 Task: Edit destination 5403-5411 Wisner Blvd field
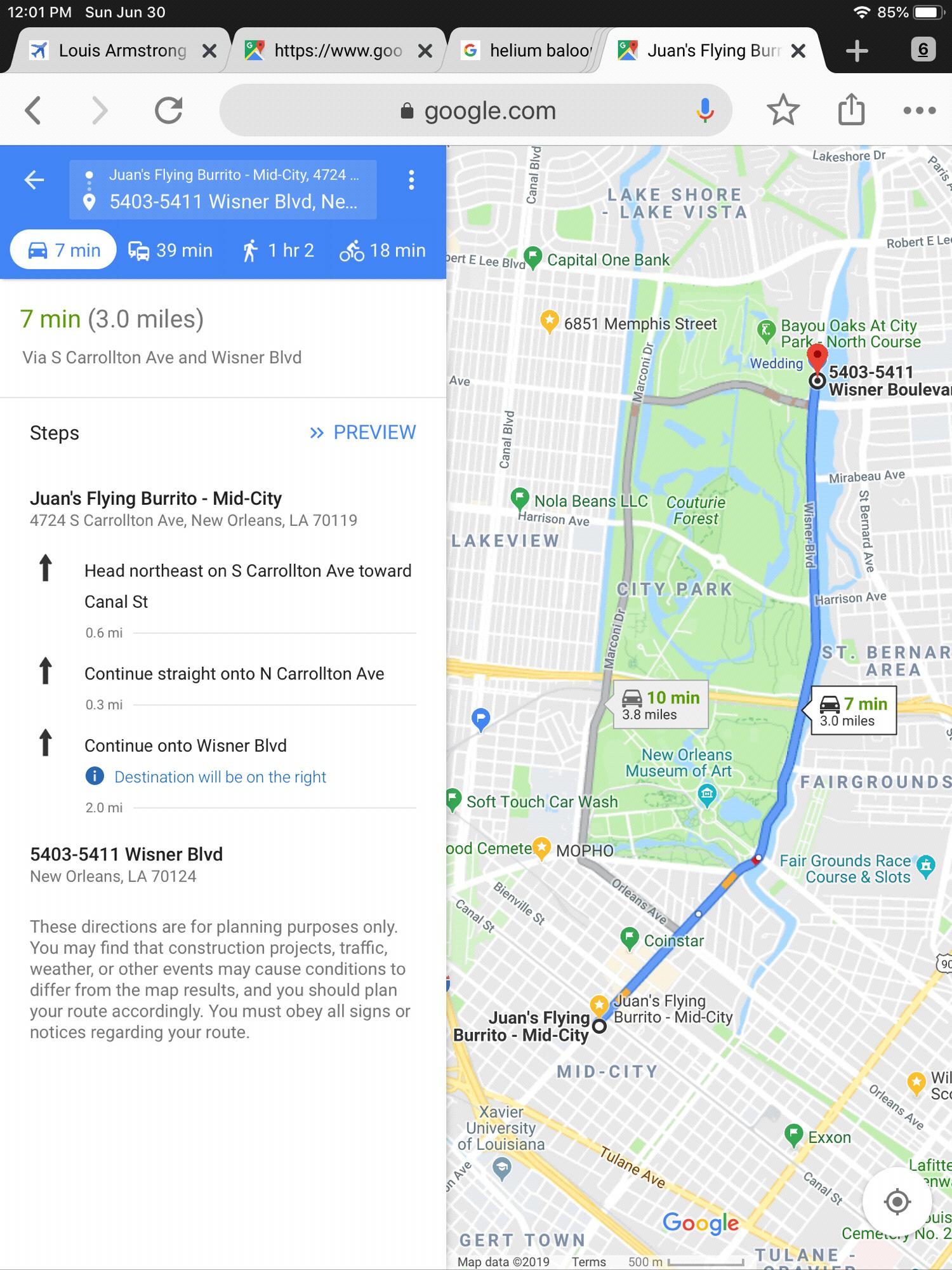pos(233,202)
